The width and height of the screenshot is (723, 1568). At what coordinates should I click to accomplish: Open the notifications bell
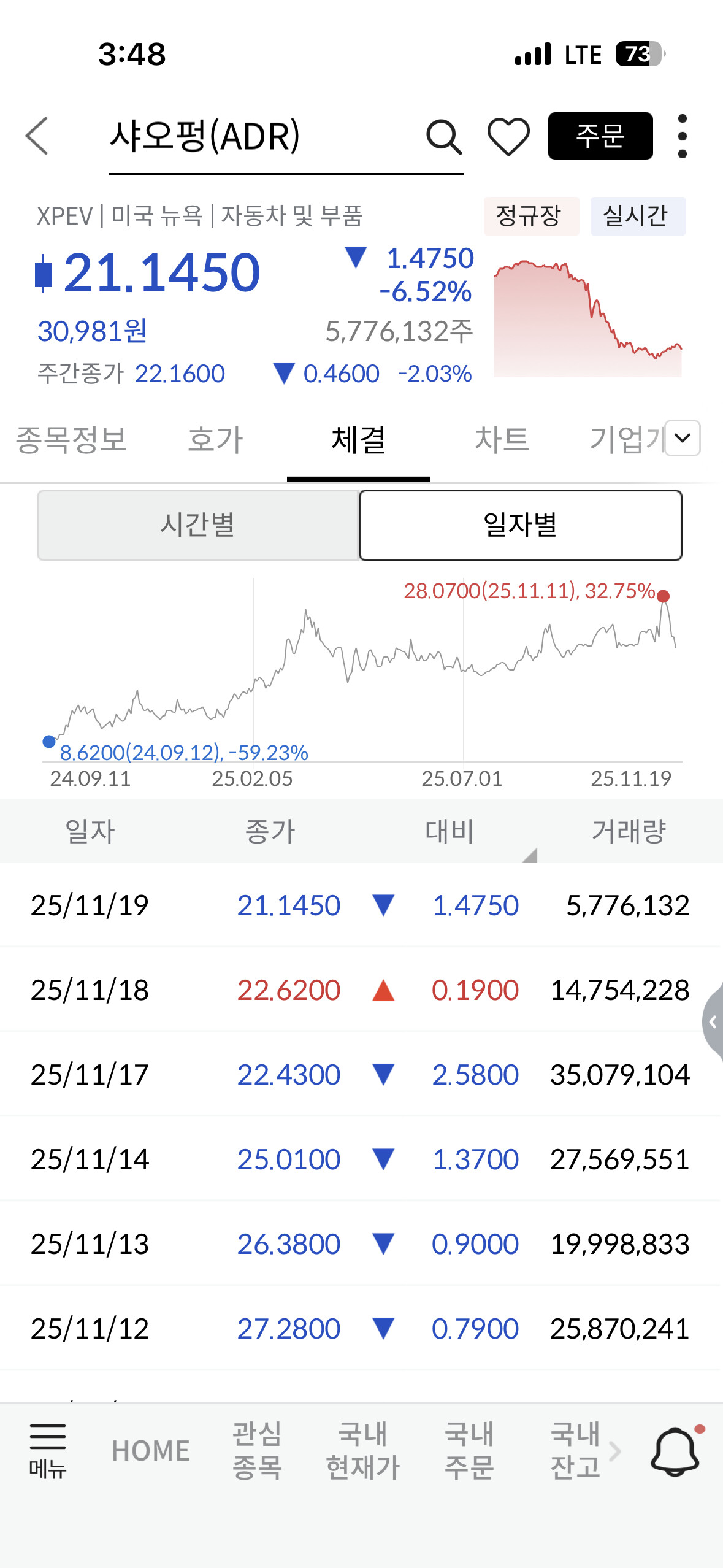coord(676,1451)
